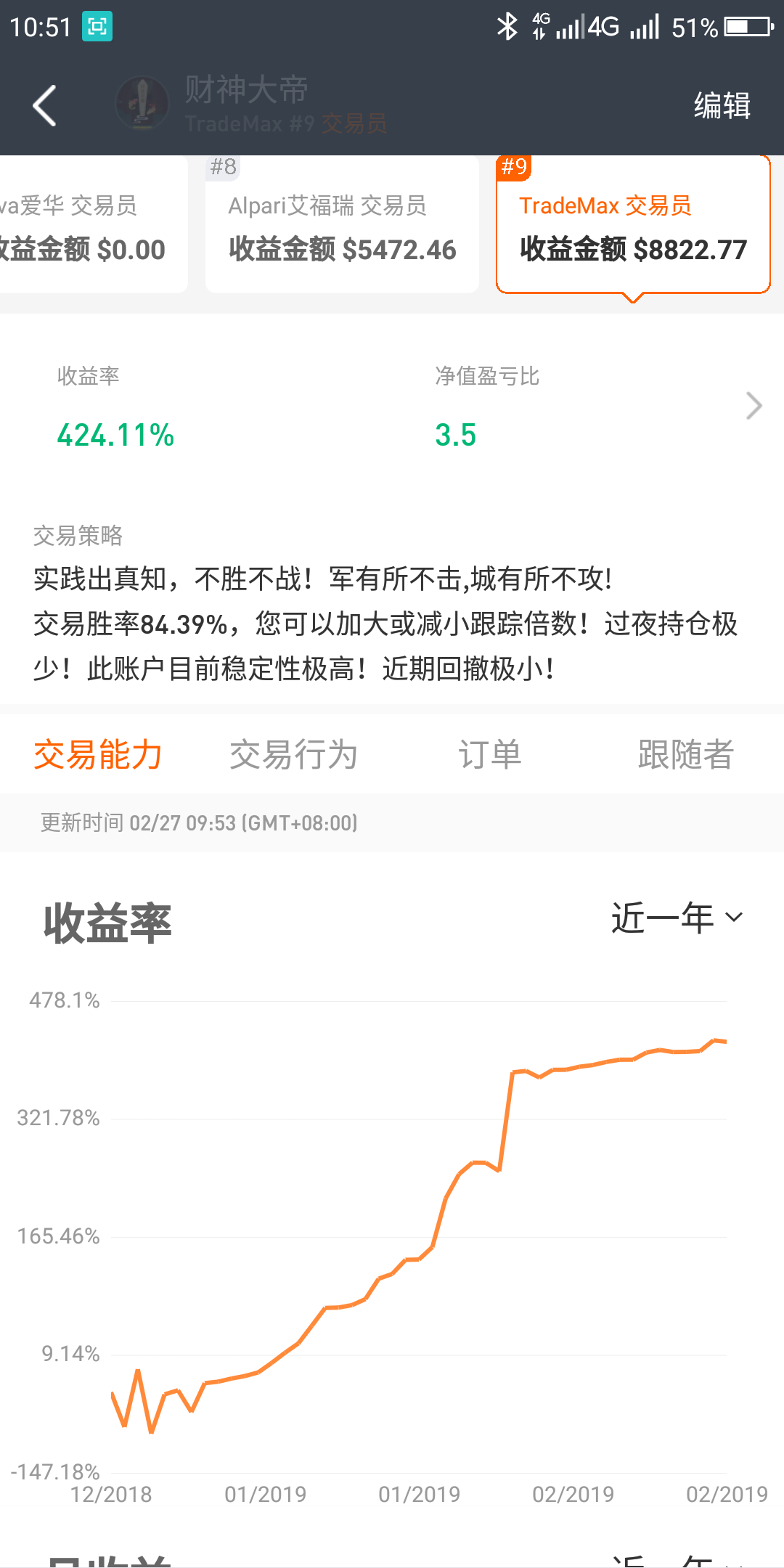This screenshot has width=784, height=1568.
Task: Switch to the 订单 tab
Action: (490, 754)
